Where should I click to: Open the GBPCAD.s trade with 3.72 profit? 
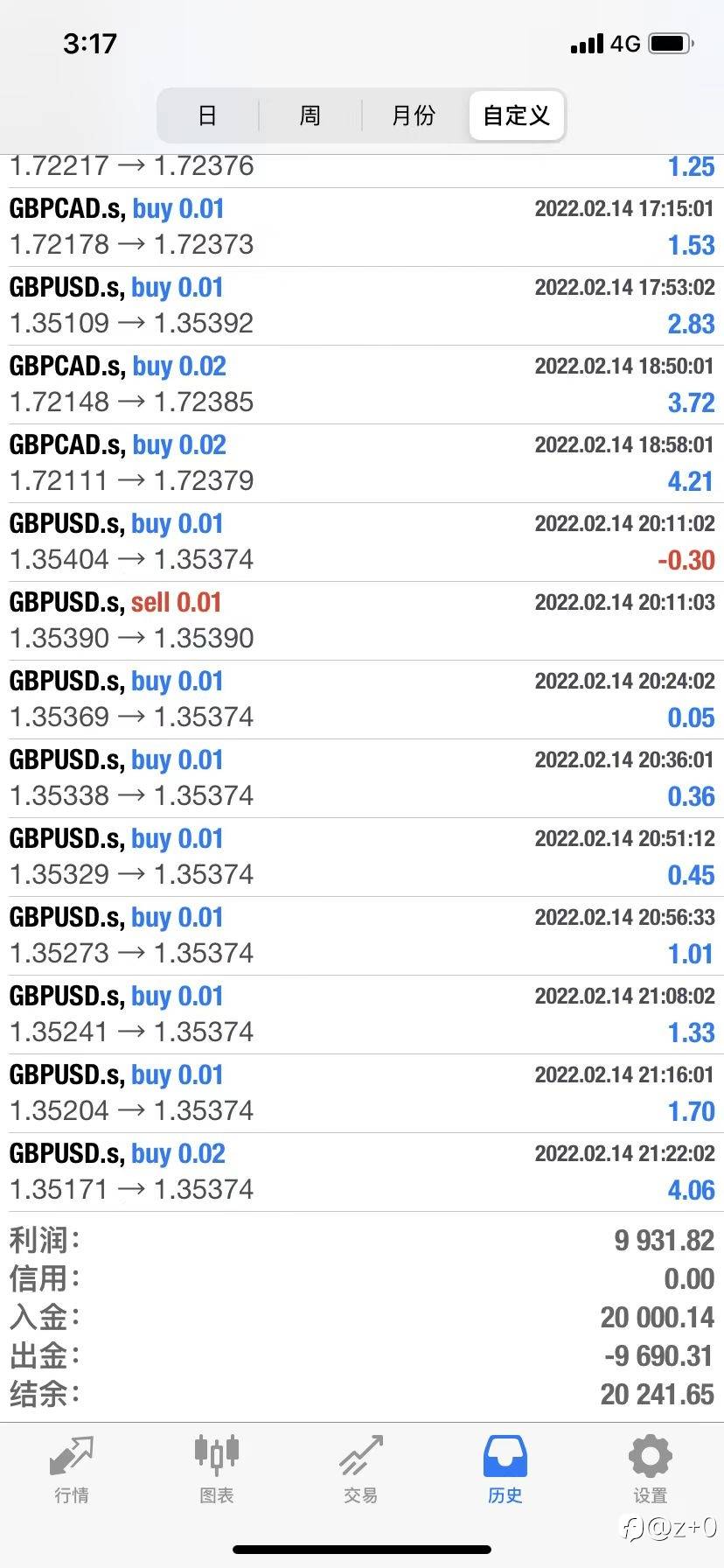[x=362, y=384]
